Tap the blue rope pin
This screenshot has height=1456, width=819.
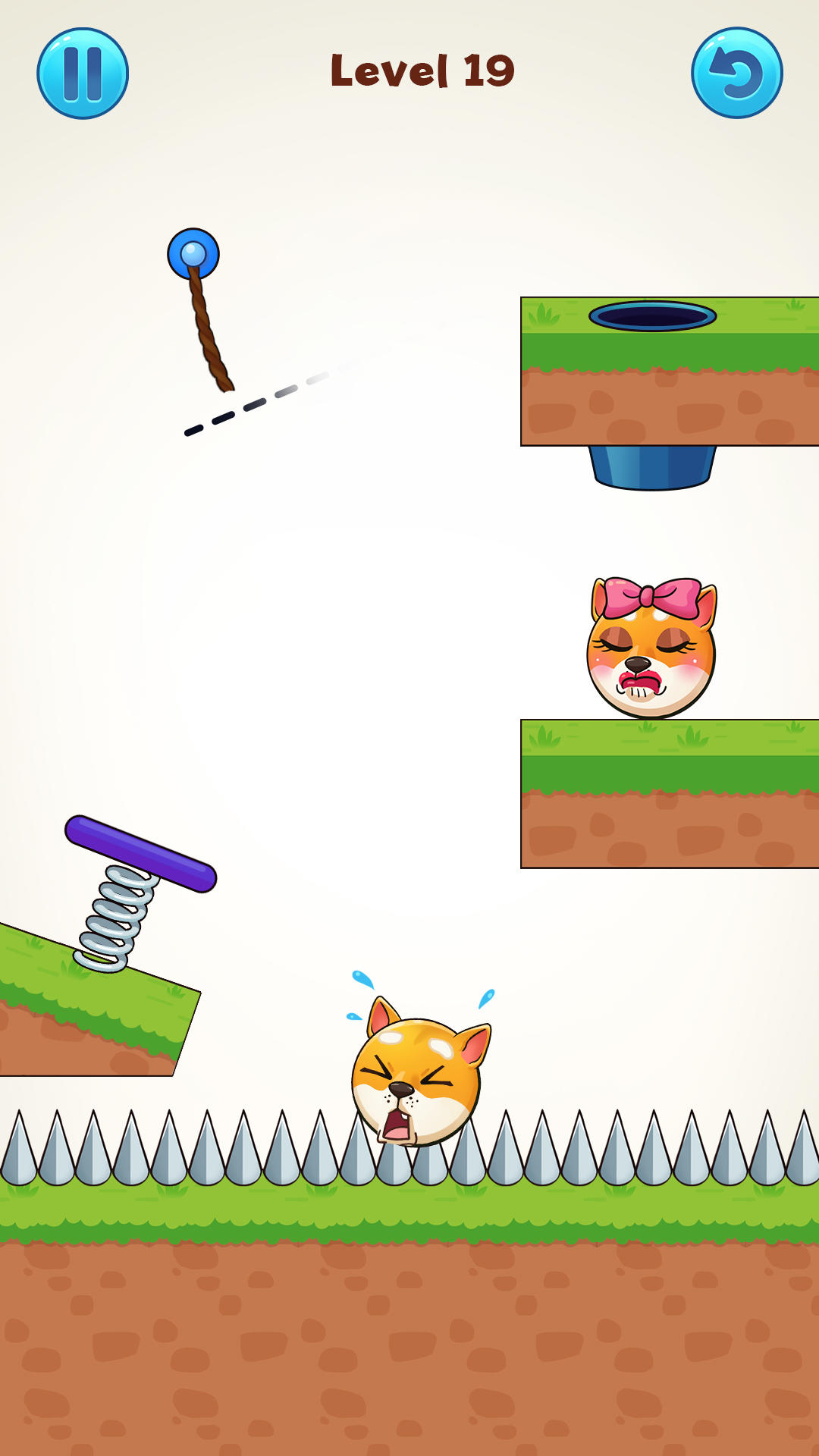193,254
